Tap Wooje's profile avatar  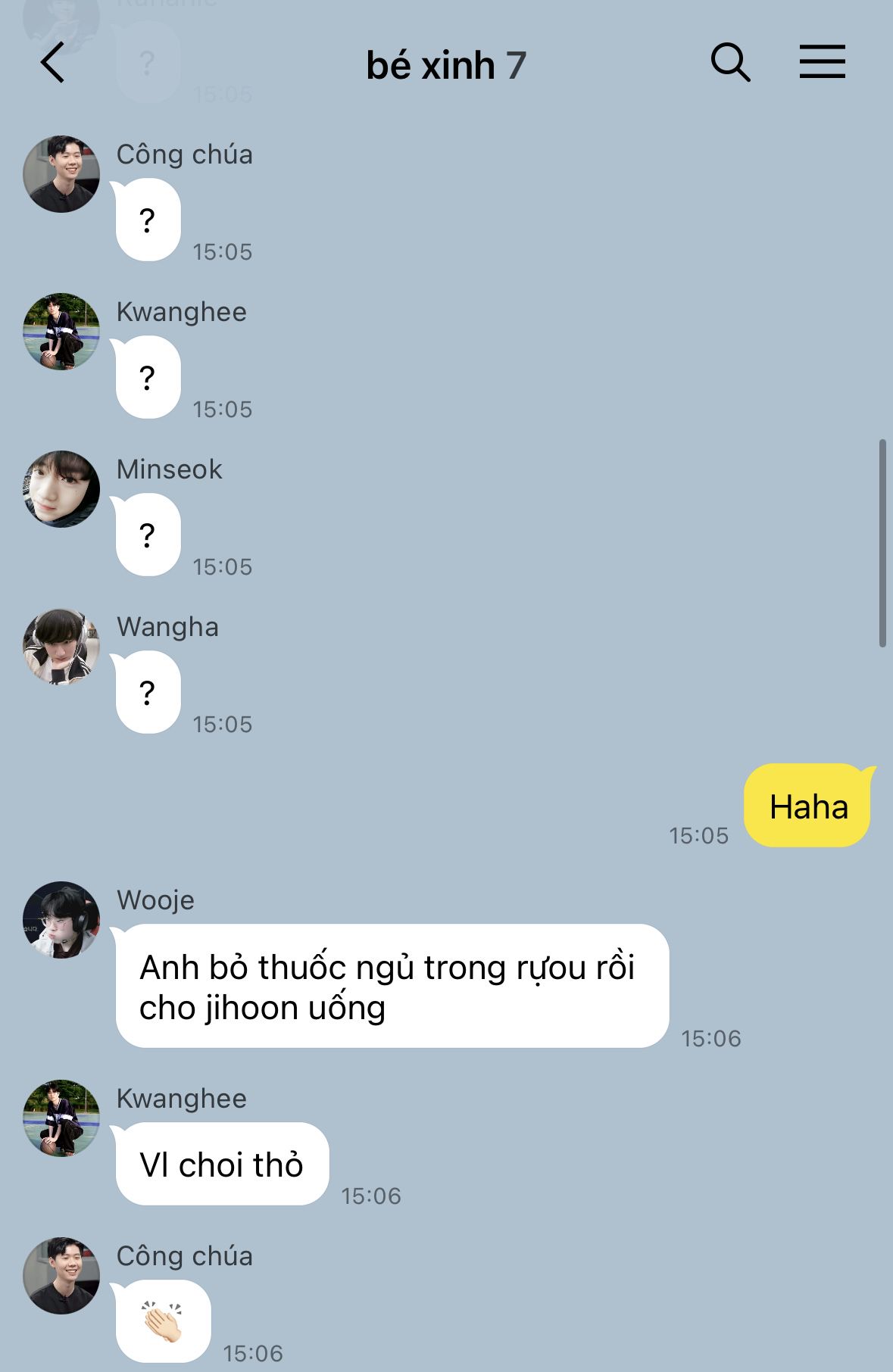click(61, 920)
